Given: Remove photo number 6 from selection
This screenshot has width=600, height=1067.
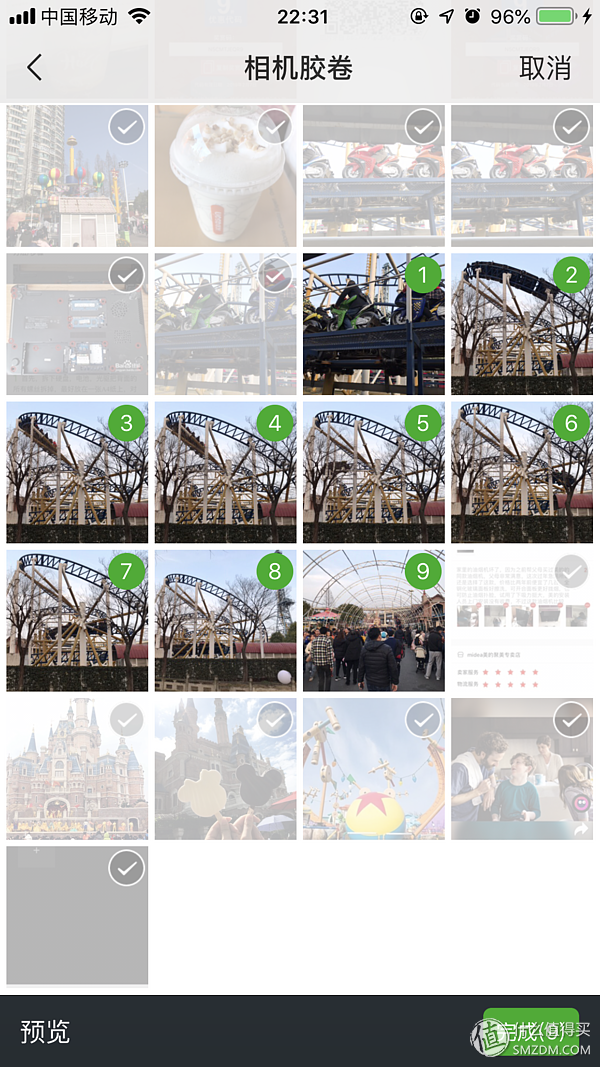Looking at the screenshot, I should click(x=571, y=423).
